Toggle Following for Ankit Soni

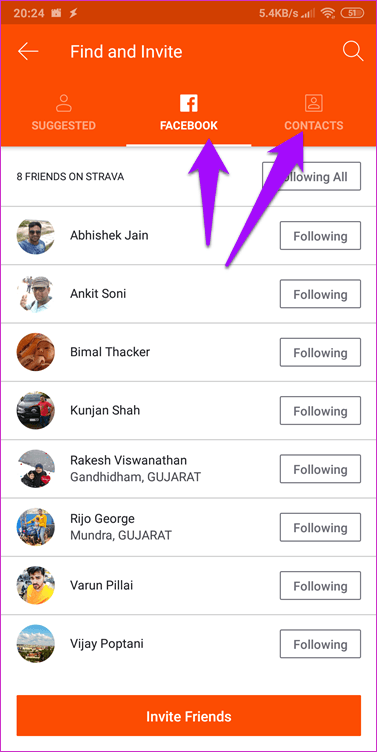pos(320,294)
